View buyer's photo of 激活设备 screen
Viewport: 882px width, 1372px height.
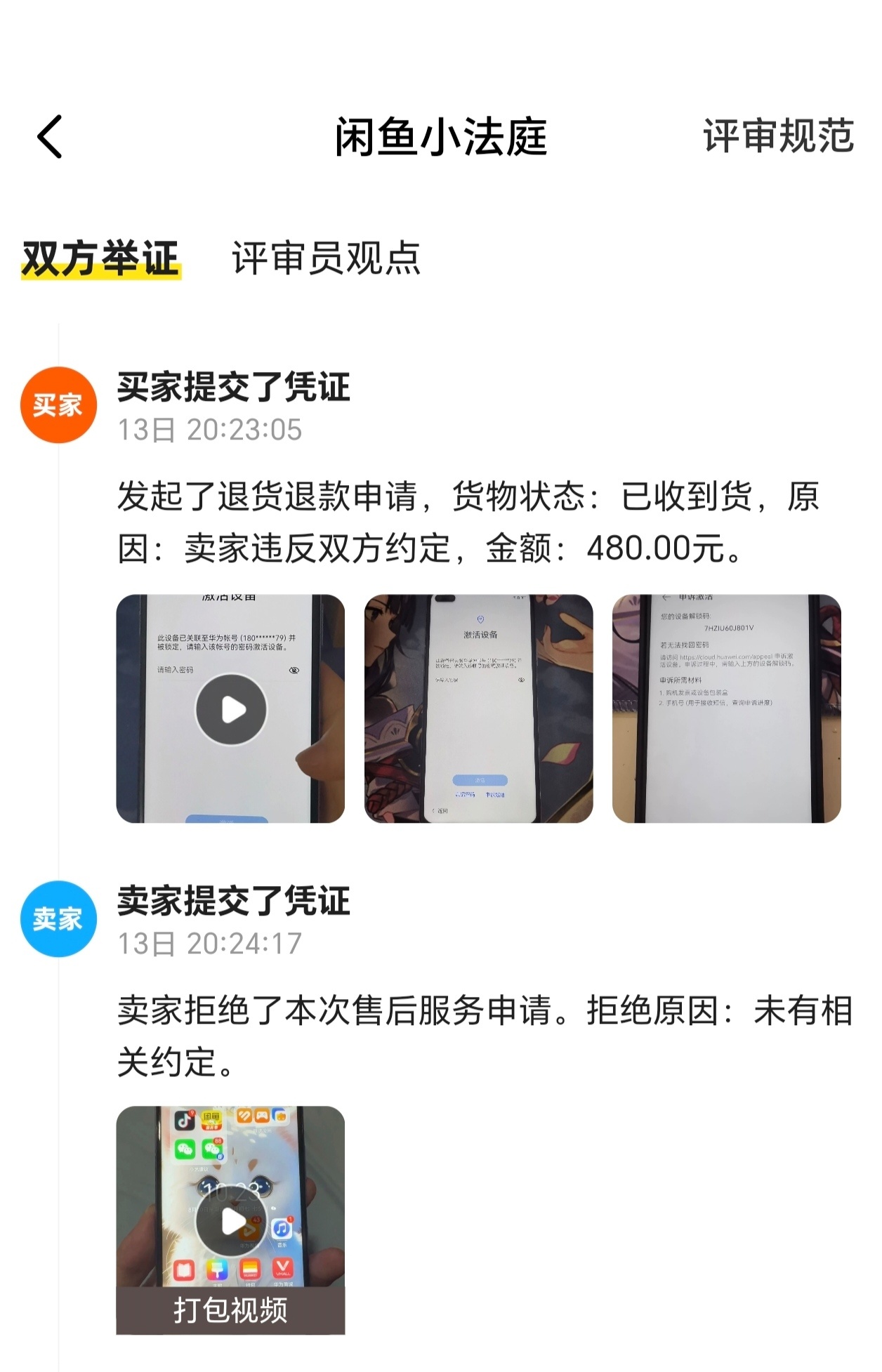478,709
